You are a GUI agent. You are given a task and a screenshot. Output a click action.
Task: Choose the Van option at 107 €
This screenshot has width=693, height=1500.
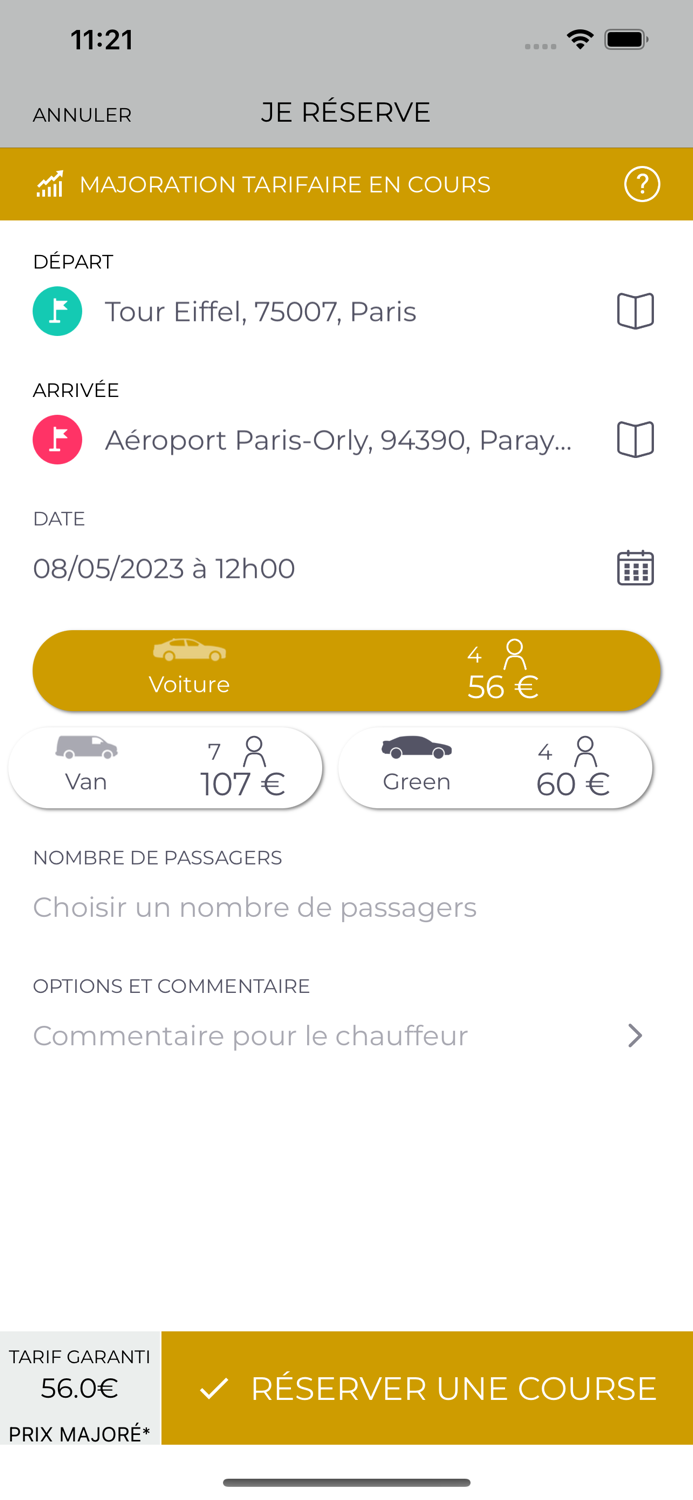[166, 768]
